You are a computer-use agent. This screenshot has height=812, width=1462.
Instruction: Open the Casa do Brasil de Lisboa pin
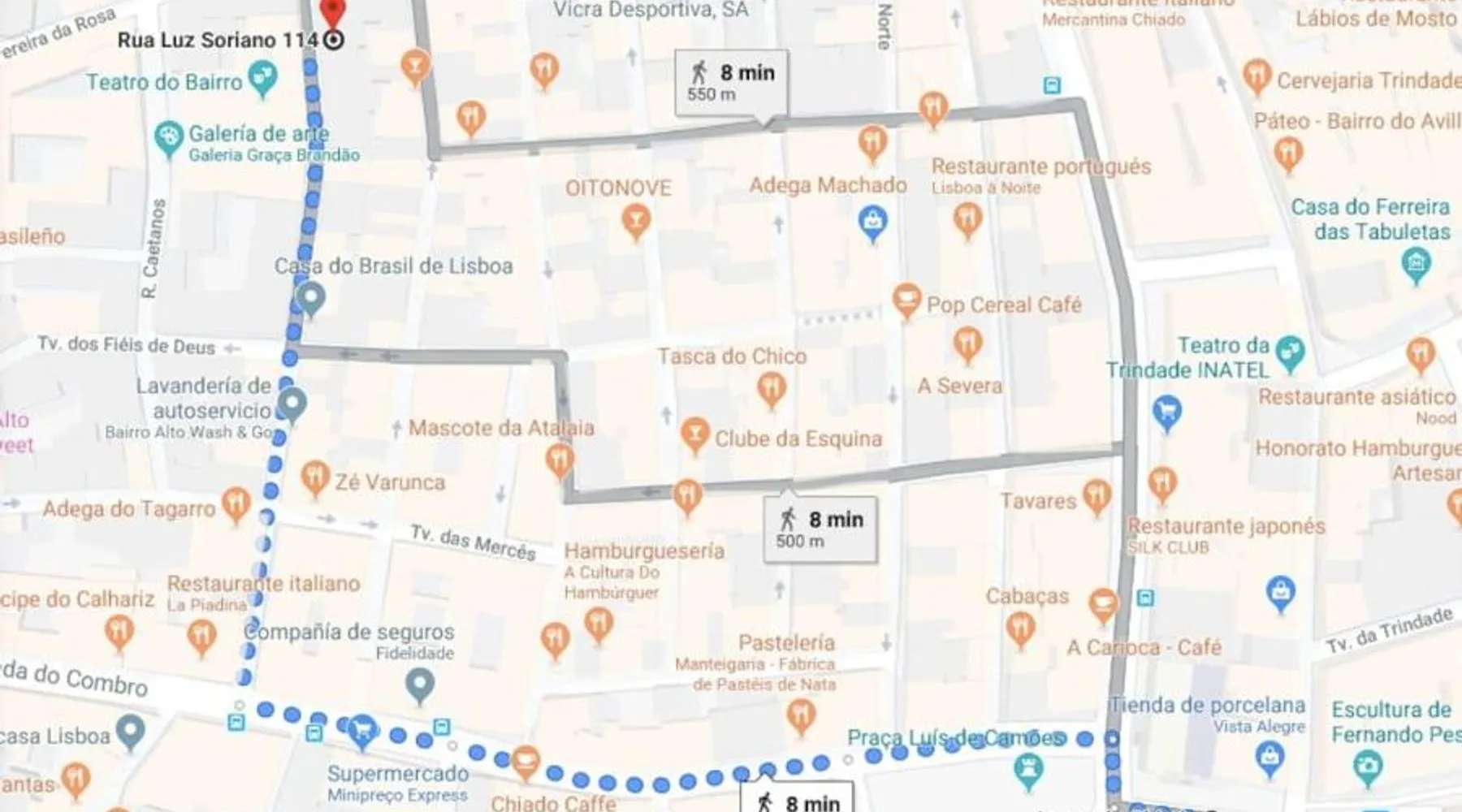[x=310, y=298]
